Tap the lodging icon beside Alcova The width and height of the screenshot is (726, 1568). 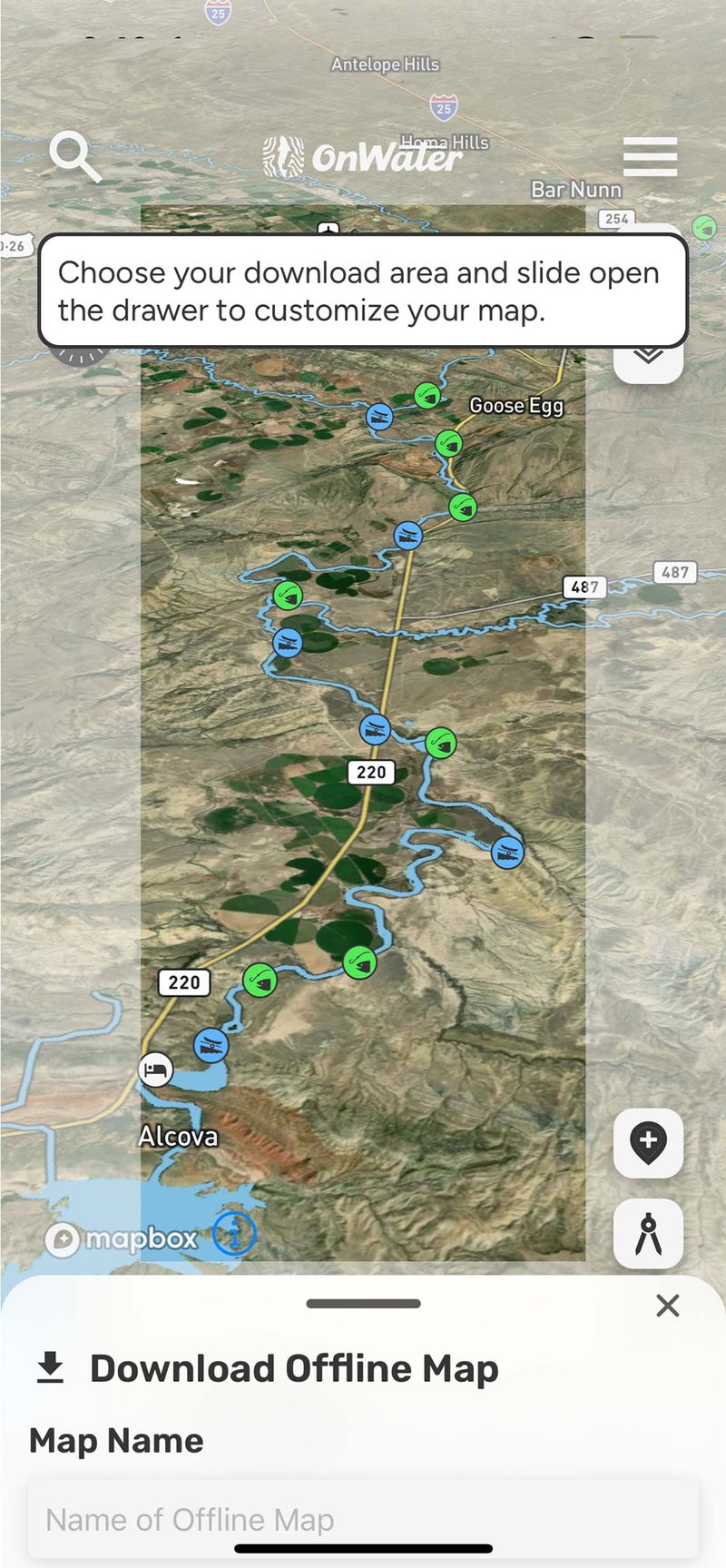tap(154, 1070)
